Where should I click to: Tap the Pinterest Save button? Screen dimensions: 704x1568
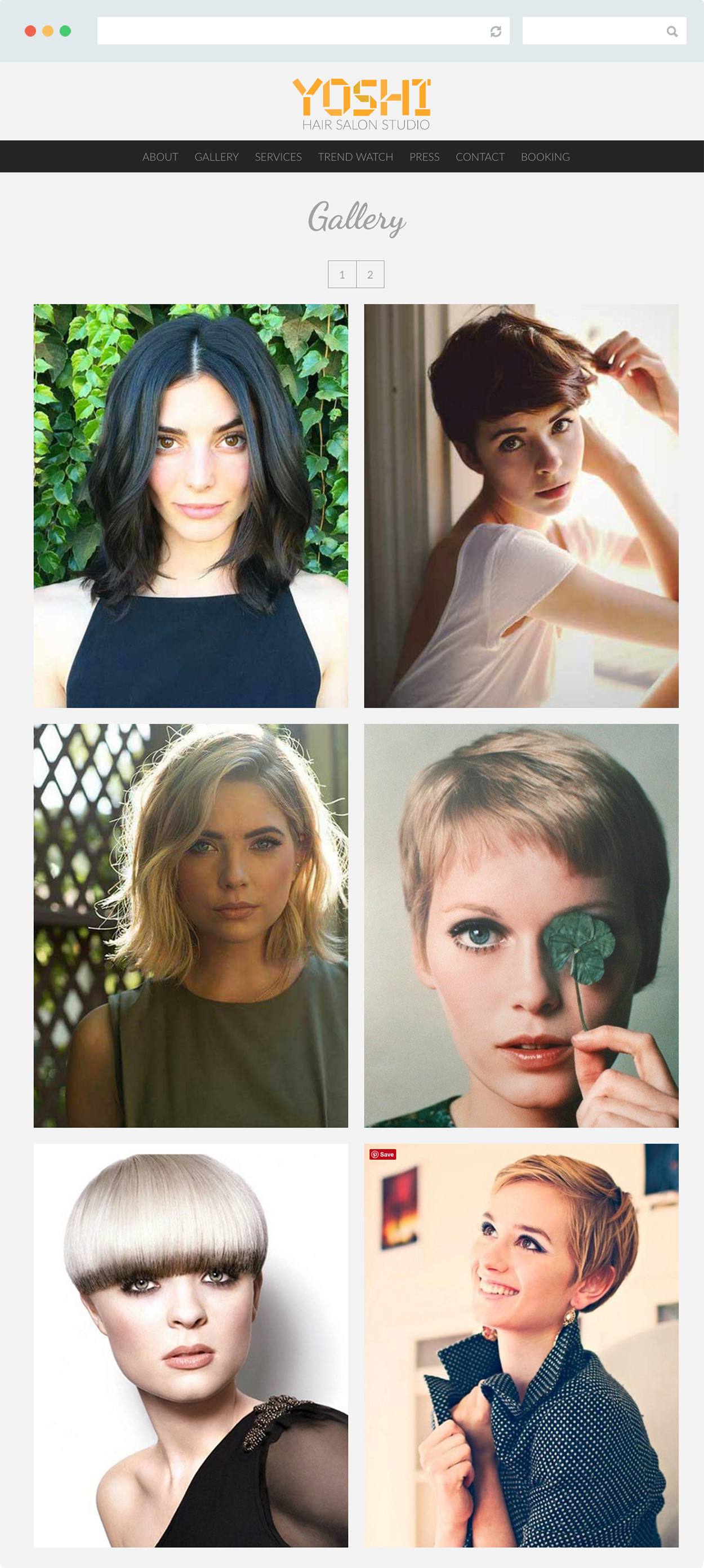pyautogui.click(x=383, y=1154)
